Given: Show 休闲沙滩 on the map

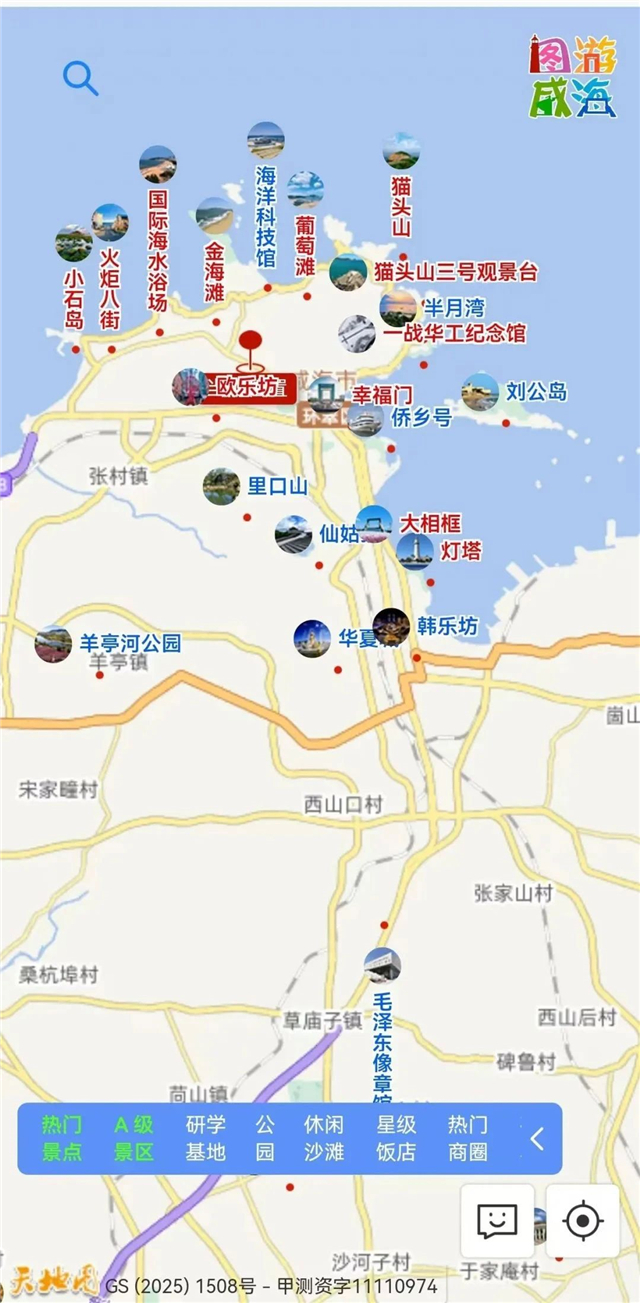Looking at the screenshot, I should [324, 1138].
